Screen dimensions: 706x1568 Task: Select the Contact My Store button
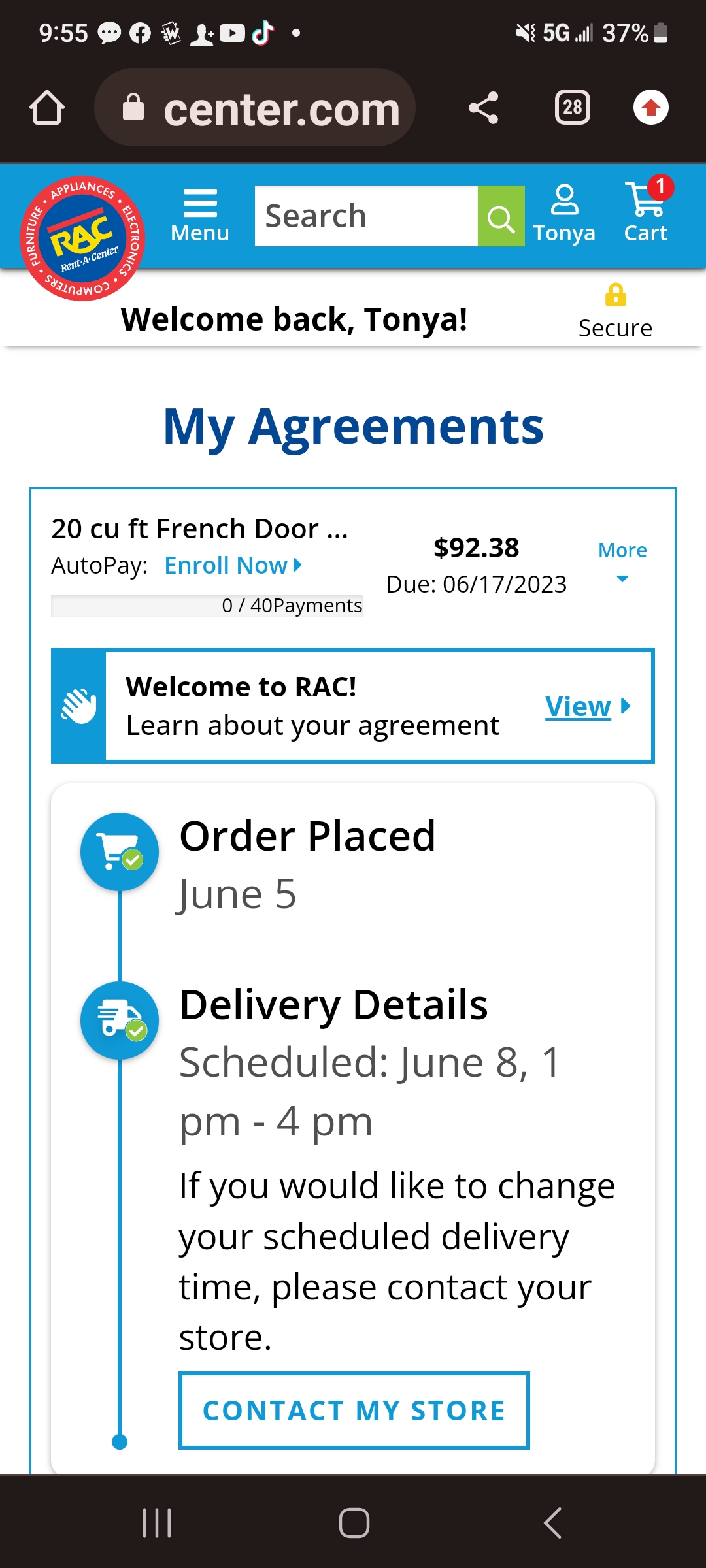352,1409
